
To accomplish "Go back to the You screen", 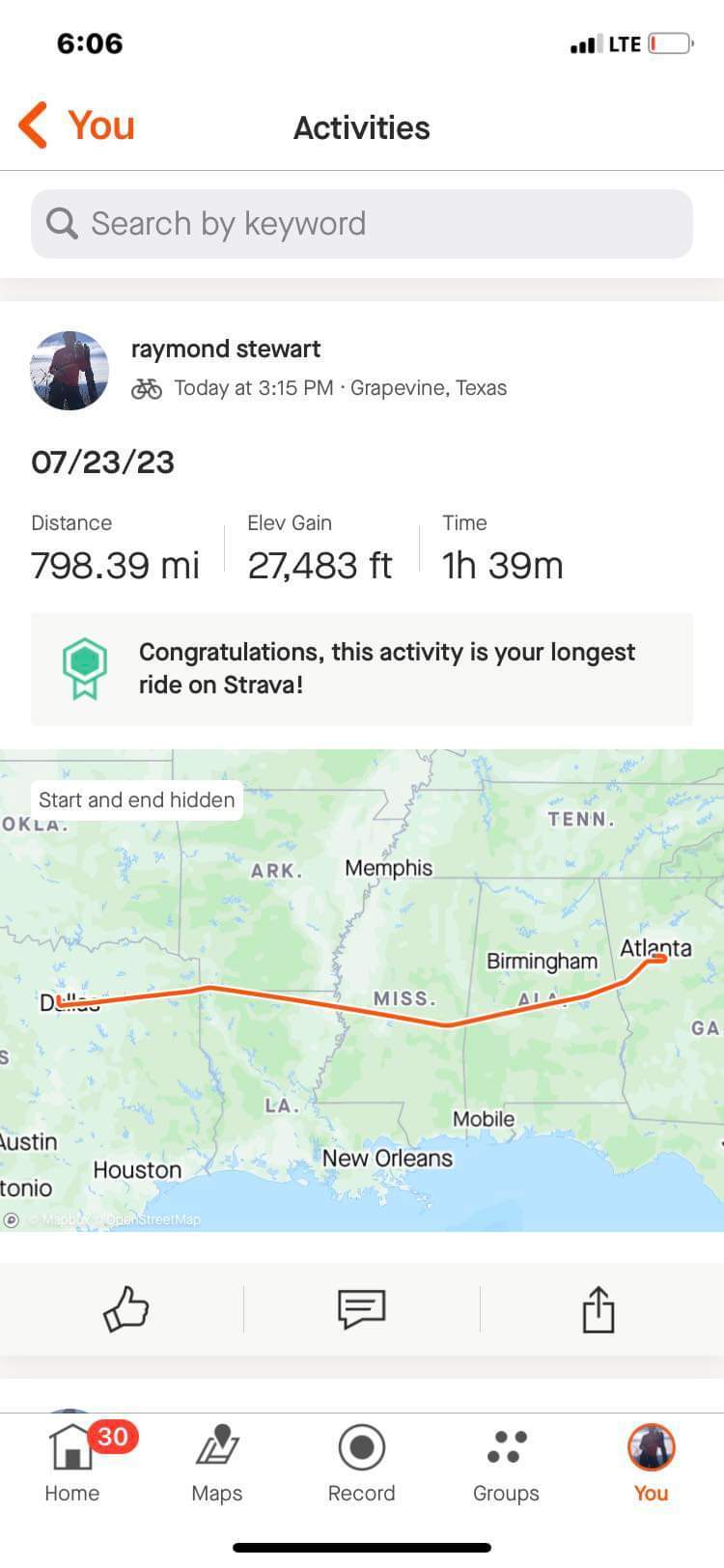I will [x=75, y=126].
